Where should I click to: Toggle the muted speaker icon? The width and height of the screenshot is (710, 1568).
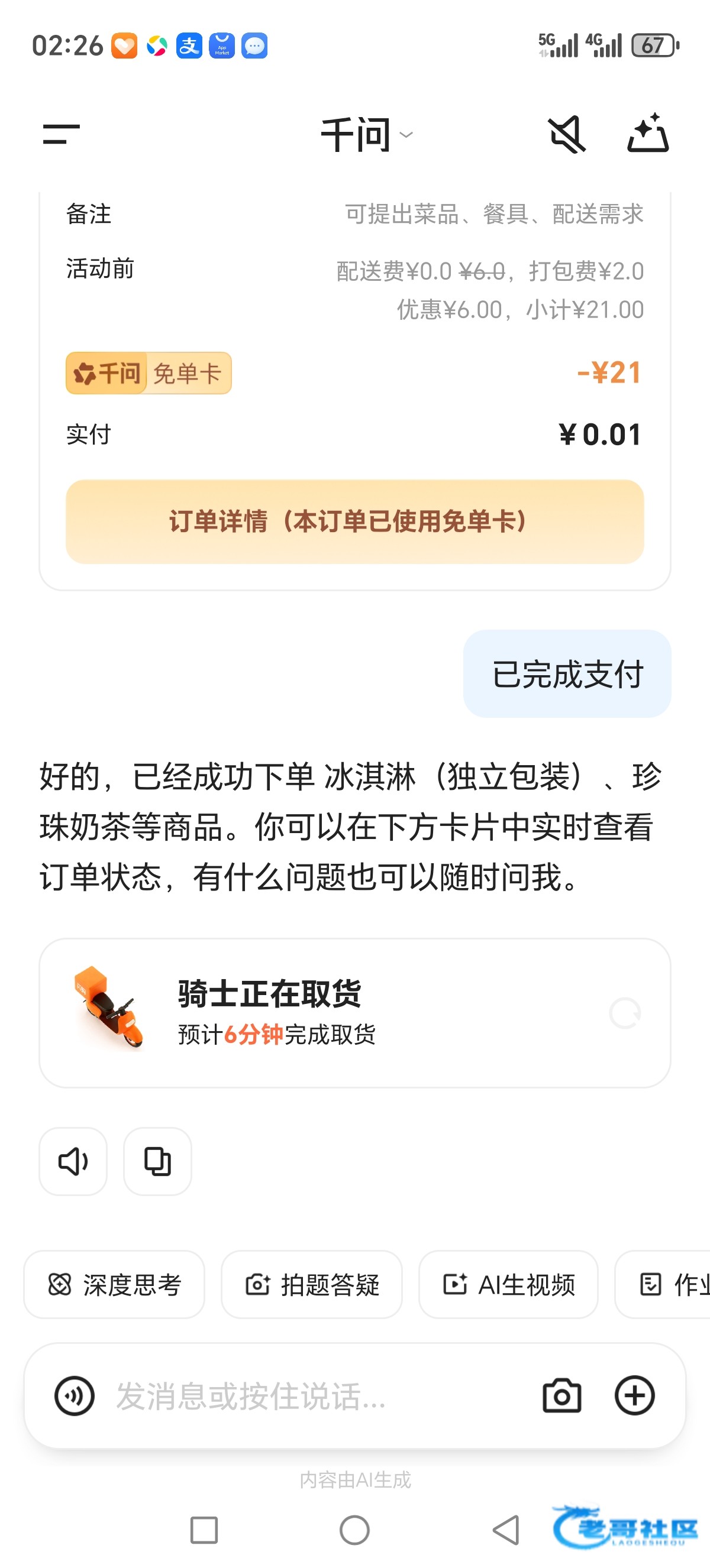567,135
